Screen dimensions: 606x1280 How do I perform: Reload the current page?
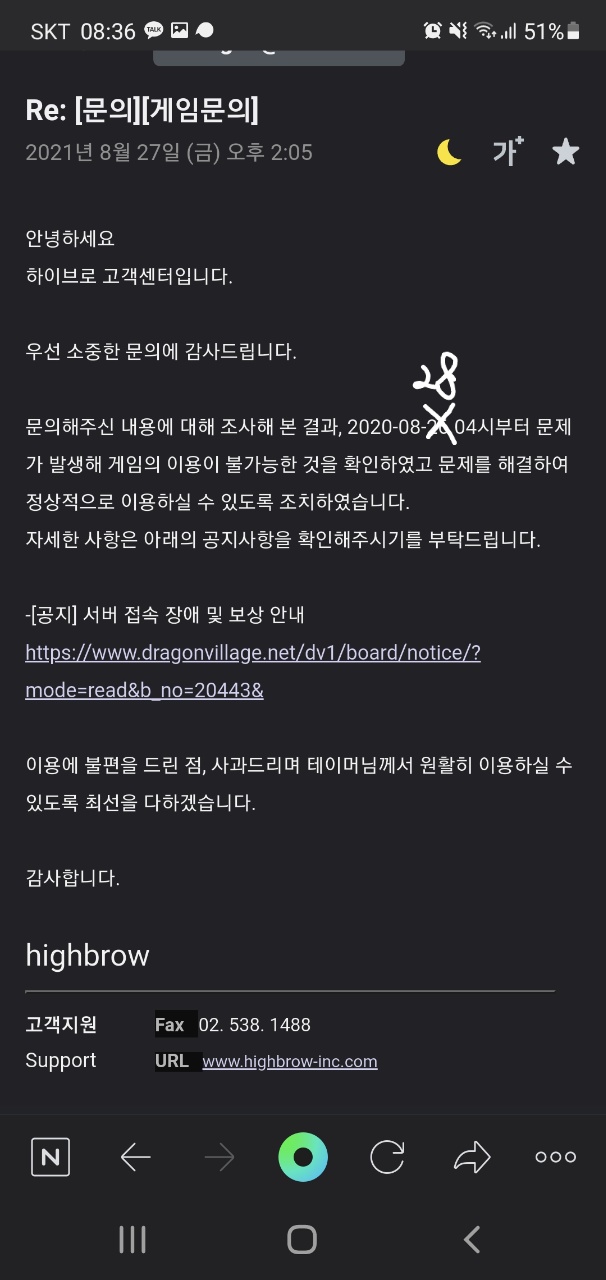tap(387, 1157)
